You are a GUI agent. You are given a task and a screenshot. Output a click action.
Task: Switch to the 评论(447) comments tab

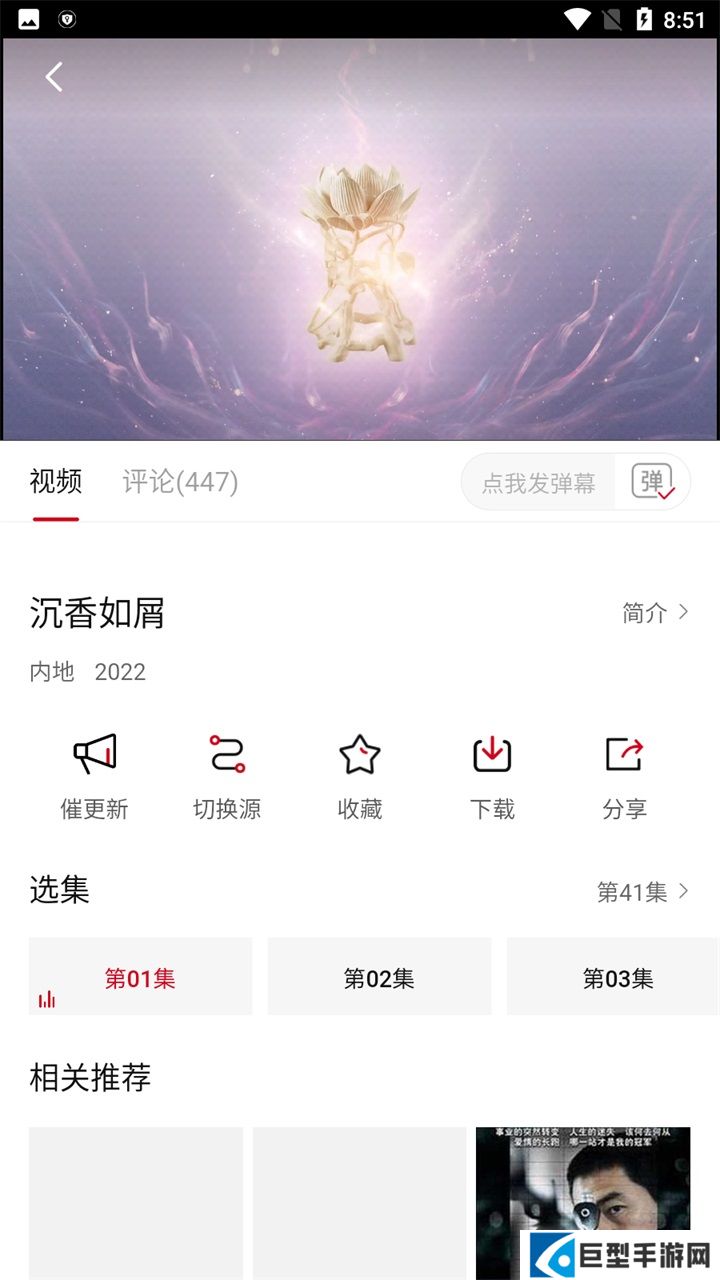(x=179, y=481)
